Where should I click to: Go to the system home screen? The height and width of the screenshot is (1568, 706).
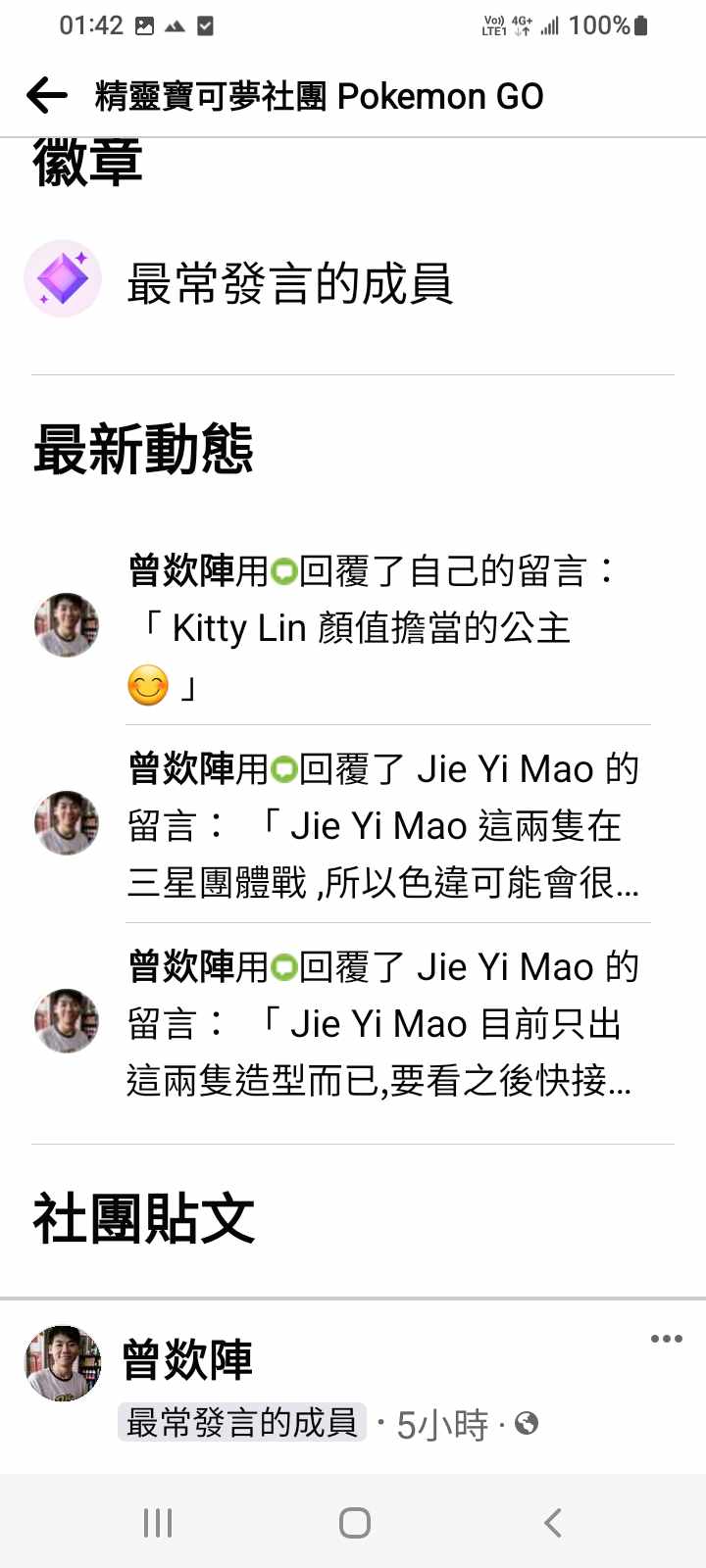[354, 1522]
